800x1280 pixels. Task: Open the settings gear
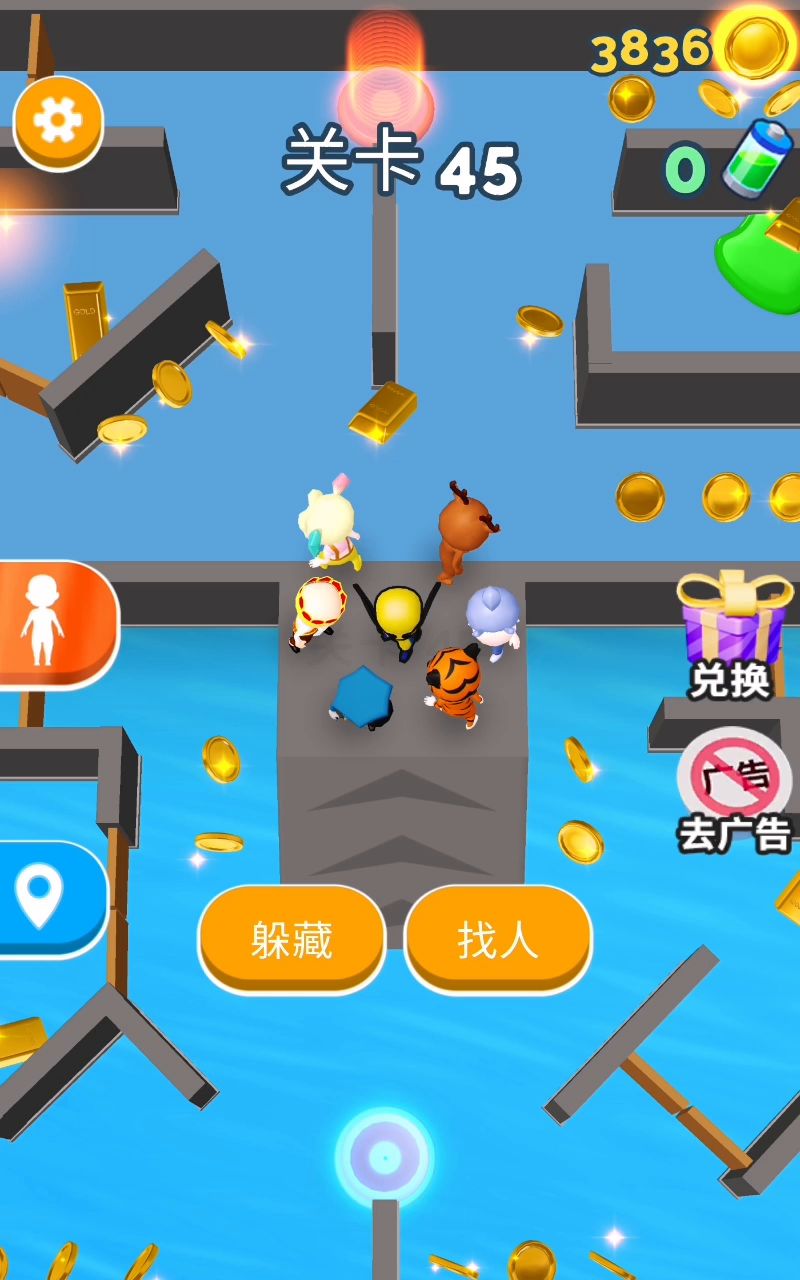click(58, 122)
